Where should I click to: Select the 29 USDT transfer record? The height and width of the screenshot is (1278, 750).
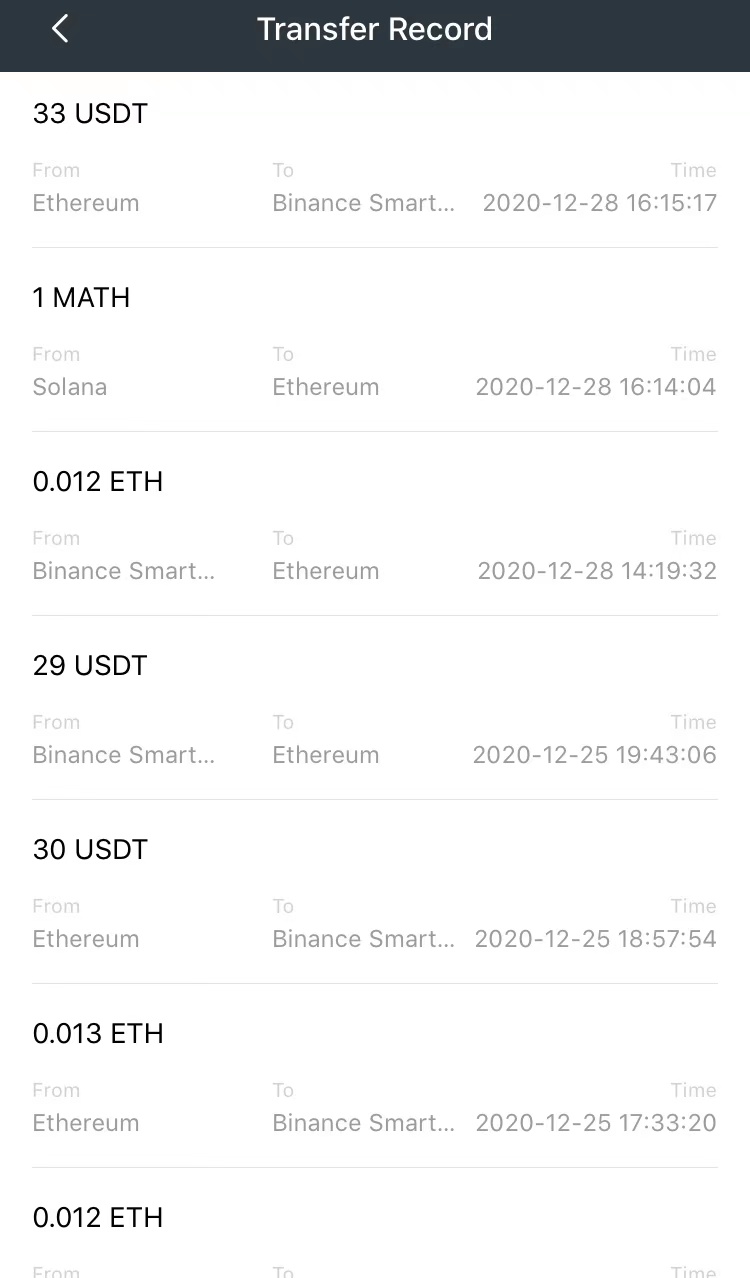tap(374, 710)
